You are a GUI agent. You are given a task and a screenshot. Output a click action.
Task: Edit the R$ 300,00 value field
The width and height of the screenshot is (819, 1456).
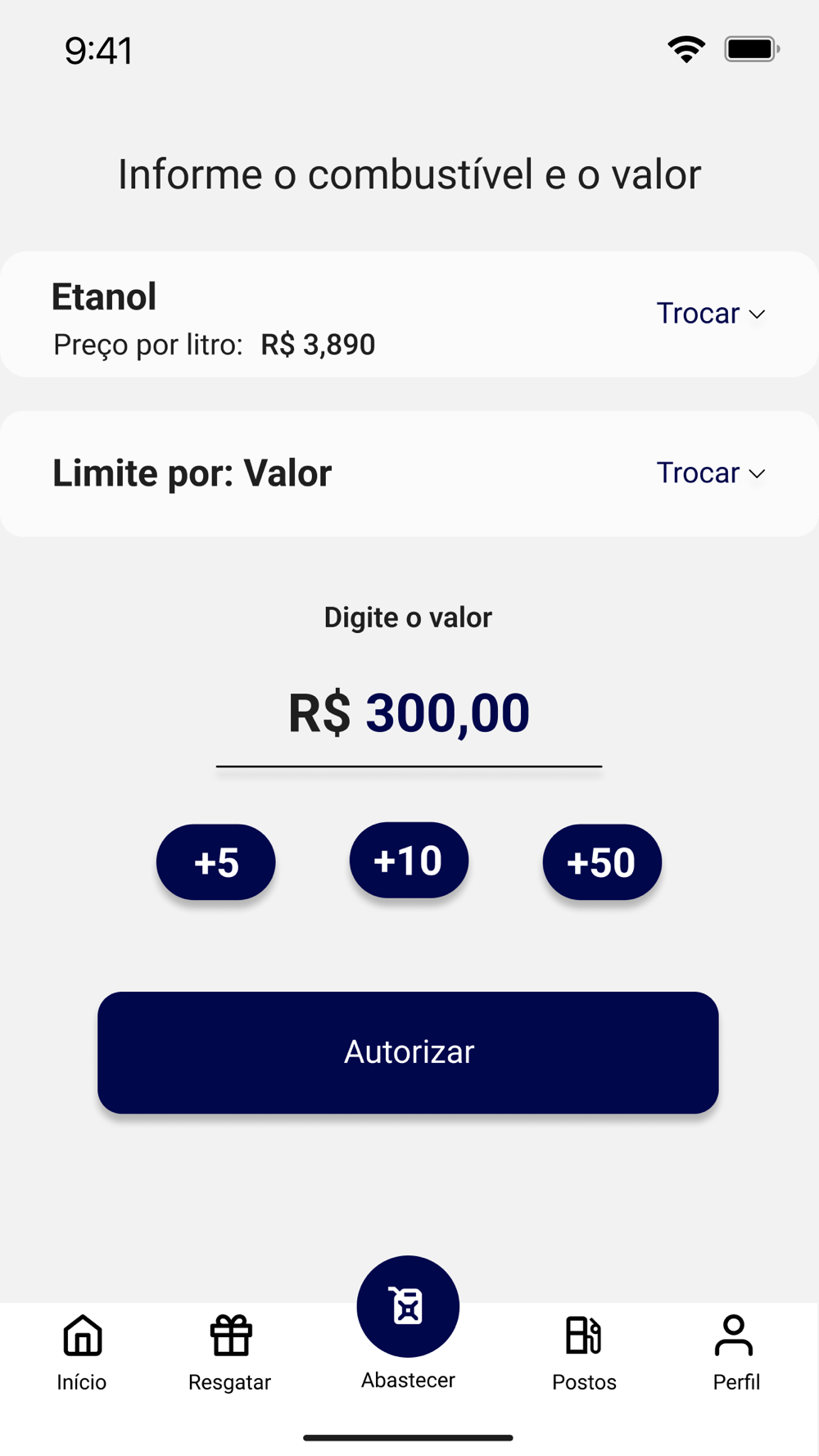point(409,712)
